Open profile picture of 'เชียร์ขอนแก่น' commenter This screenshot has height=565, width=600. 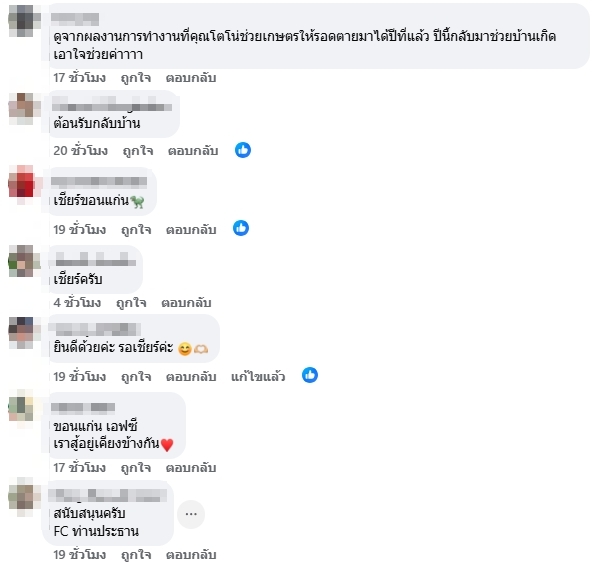[24, 186]
